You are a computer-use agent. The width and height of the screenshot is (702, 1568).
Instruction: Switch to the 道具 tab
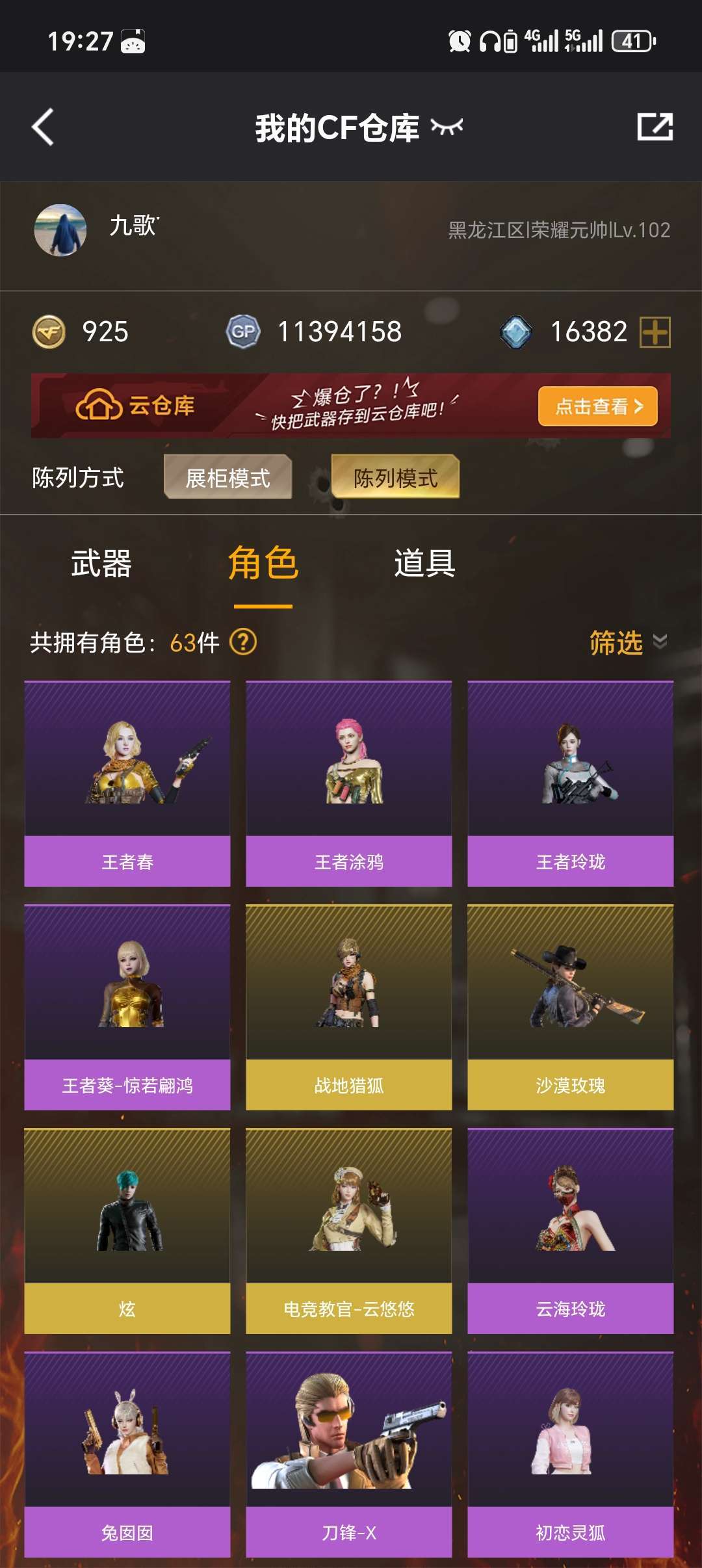pyautogui.click(x=424, y=563)
